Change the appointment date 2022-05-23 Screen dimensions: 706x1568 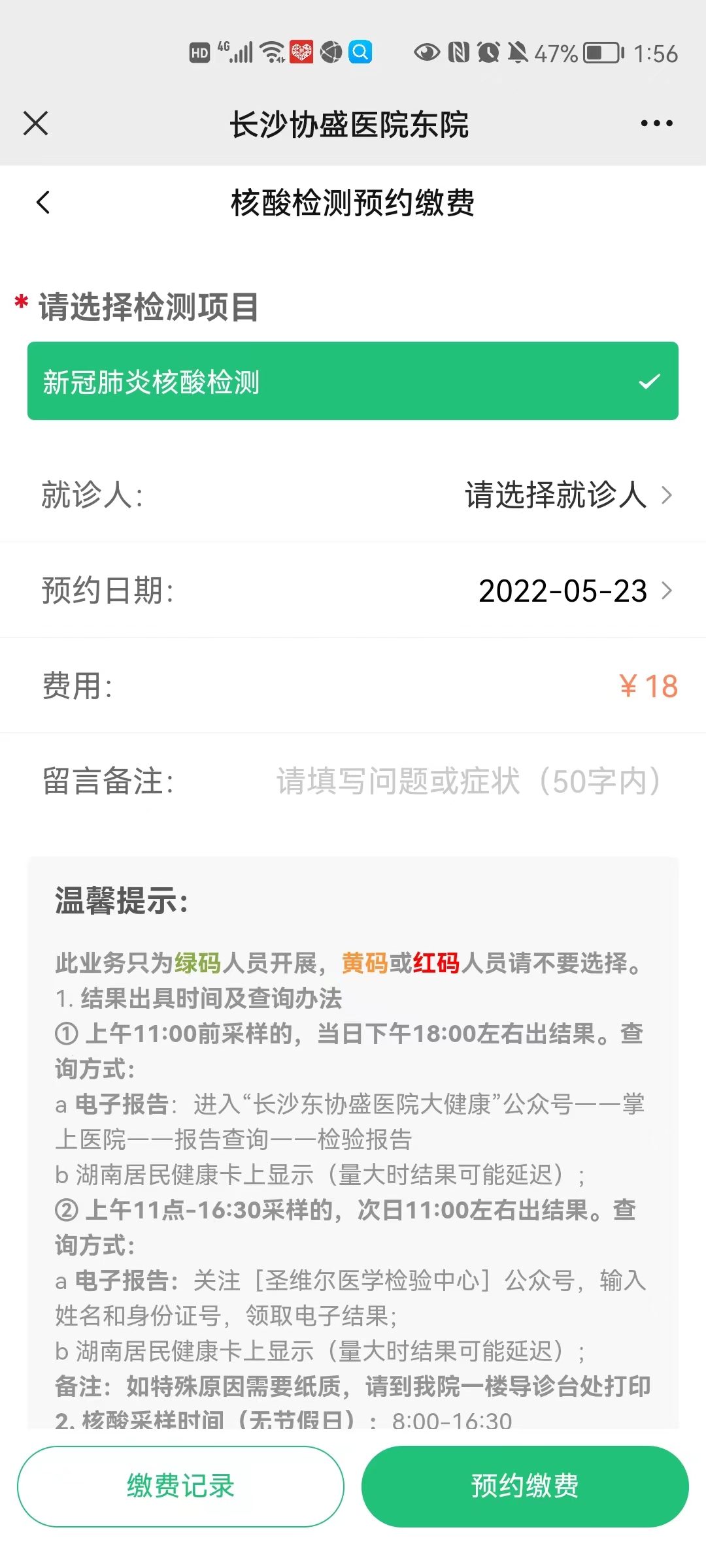pos(574,591)
